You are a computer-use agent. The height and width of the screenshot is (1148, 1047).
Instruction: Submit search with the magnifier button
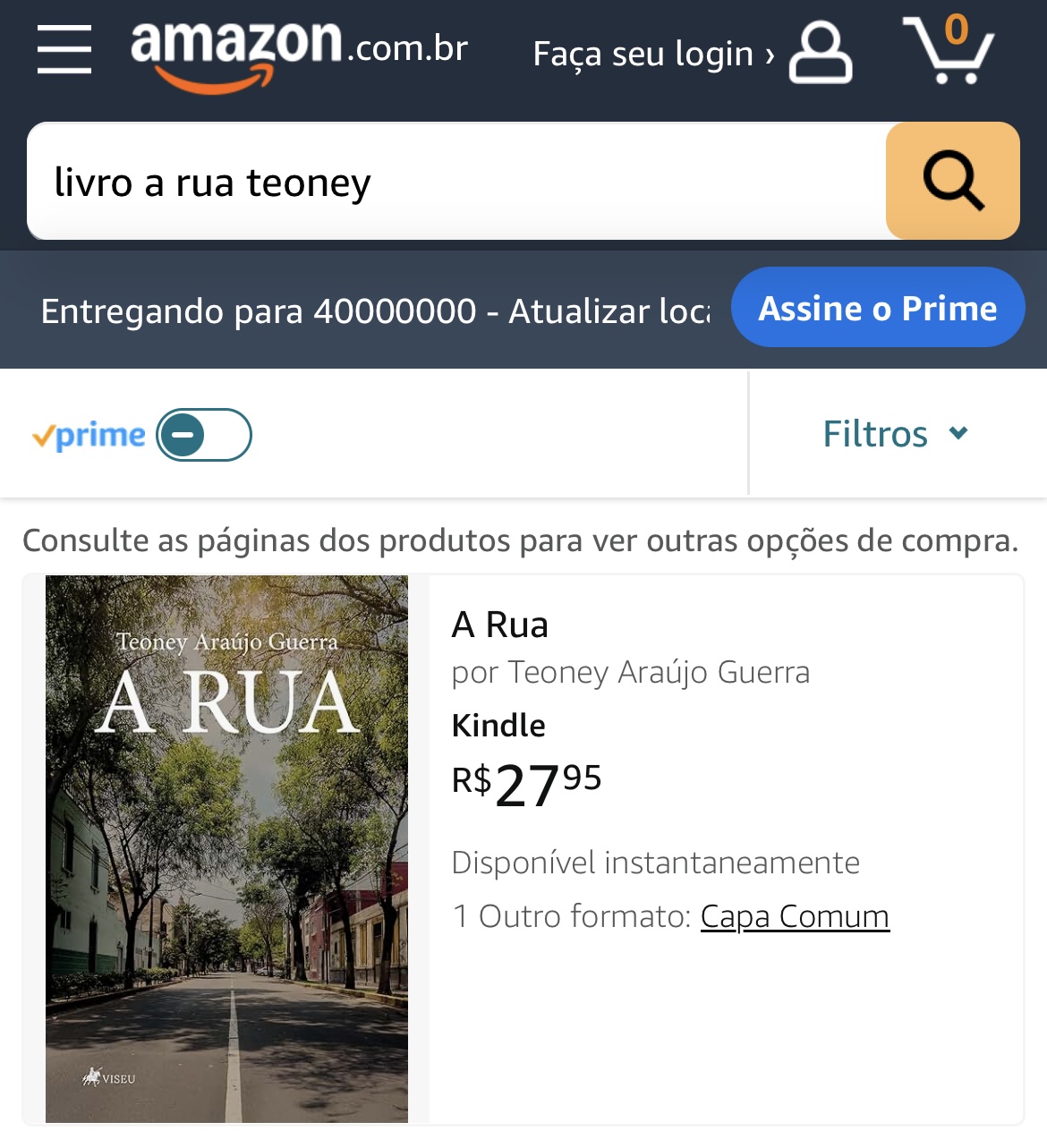pos(952,182)
